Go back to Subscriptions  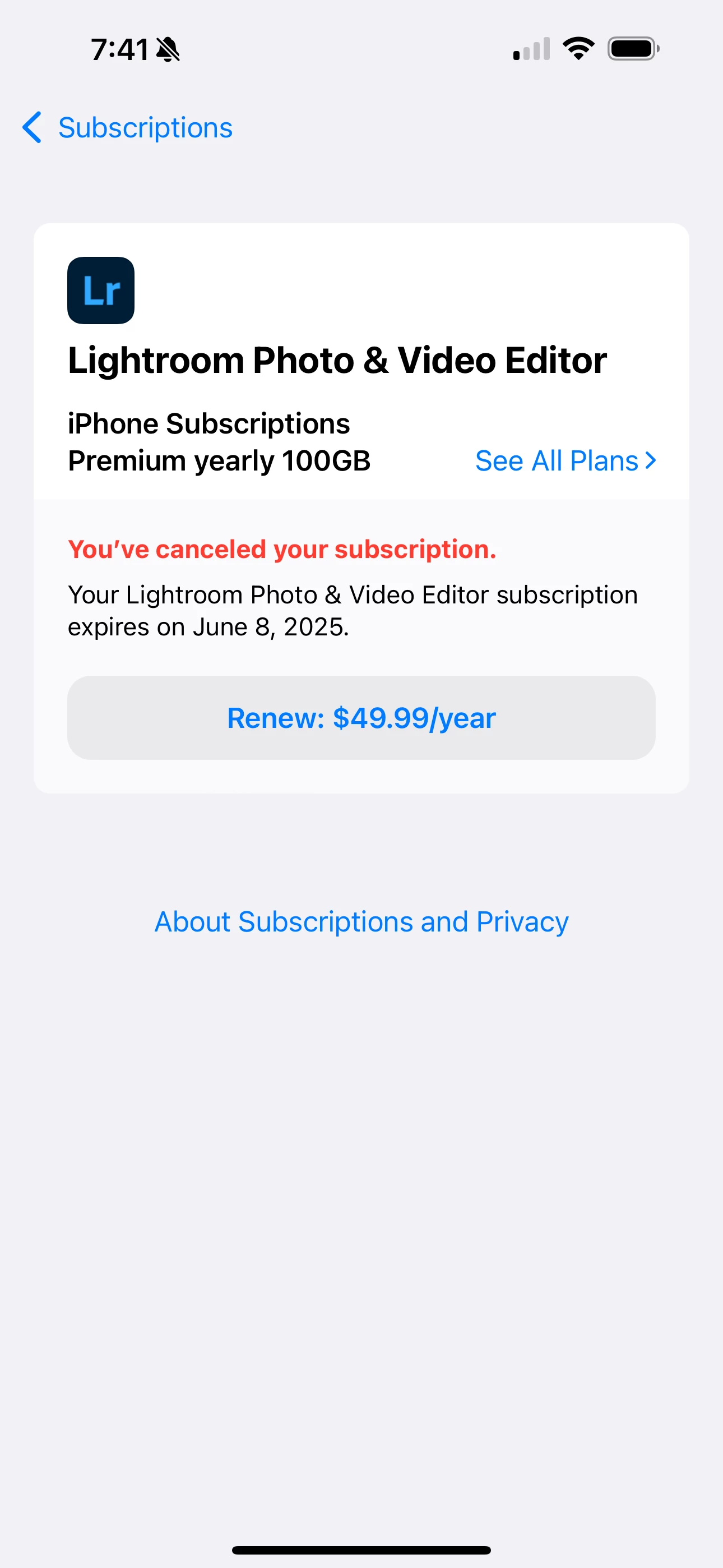tap(127, 128)
